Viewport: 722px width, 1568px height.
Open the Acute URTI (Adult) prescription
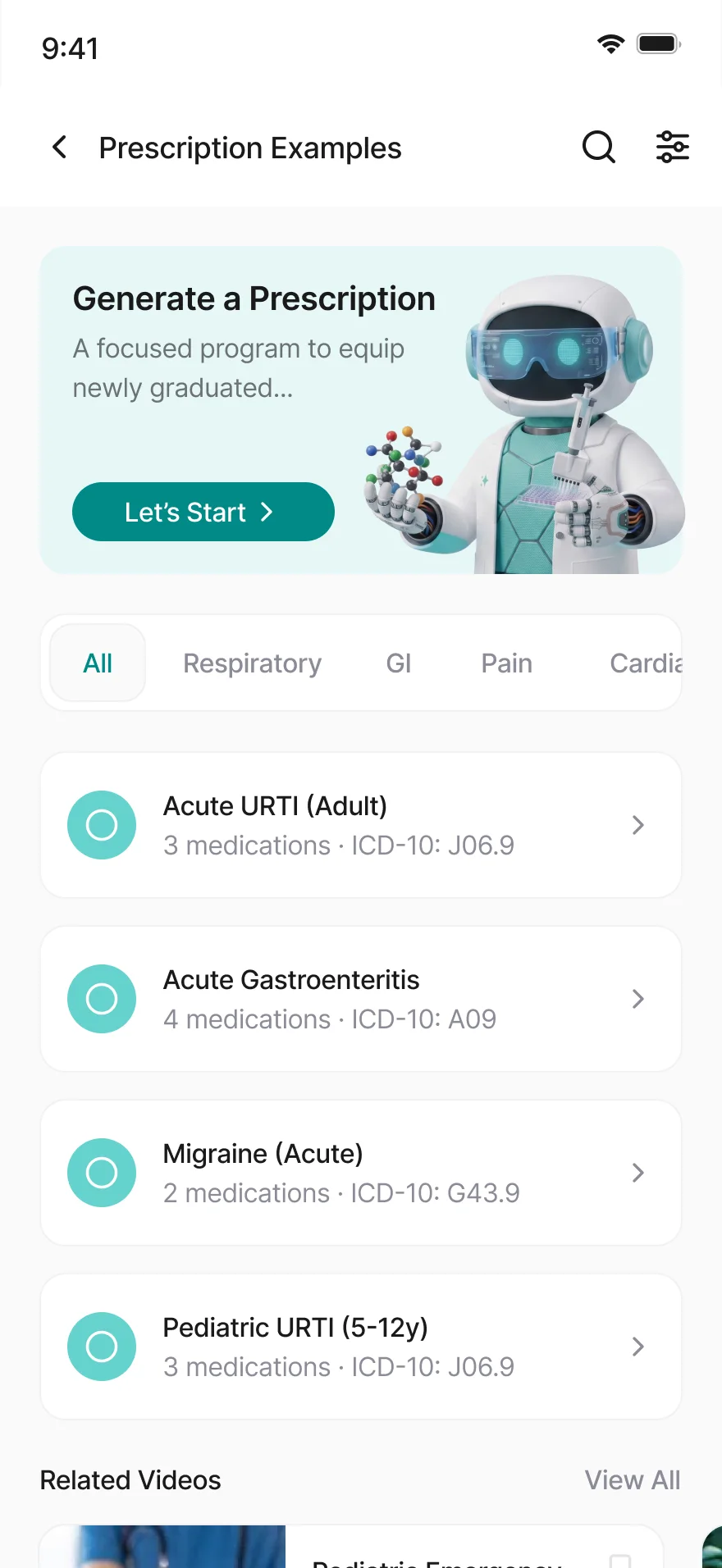[x=361, y=825]
